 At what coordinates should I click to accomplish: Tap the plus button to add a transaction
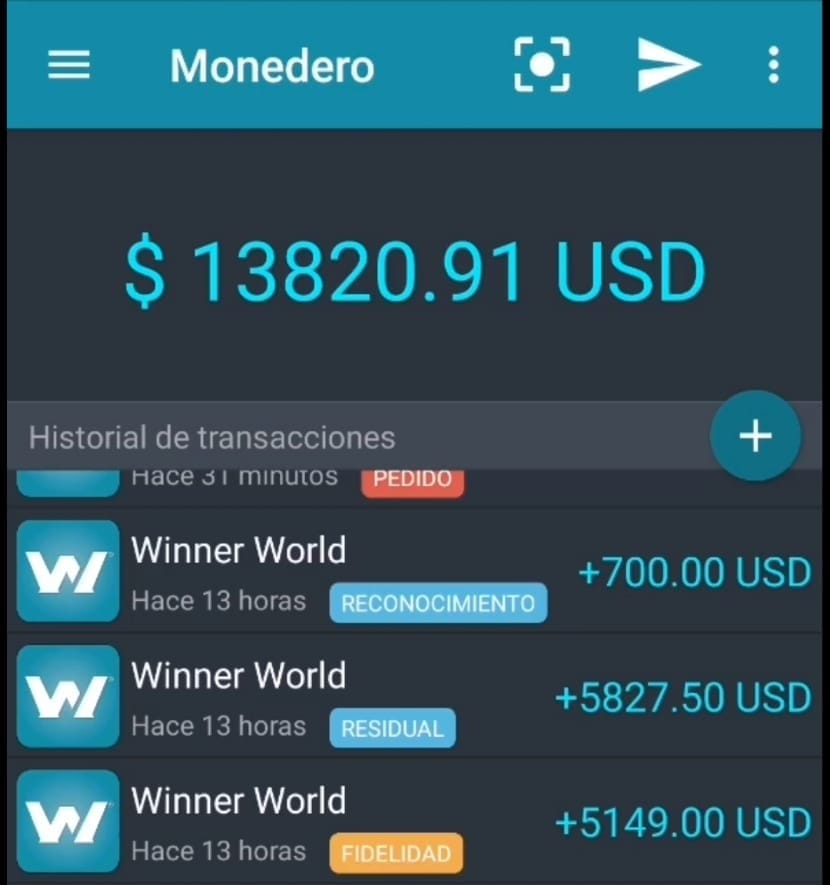[x=756, y=435]
